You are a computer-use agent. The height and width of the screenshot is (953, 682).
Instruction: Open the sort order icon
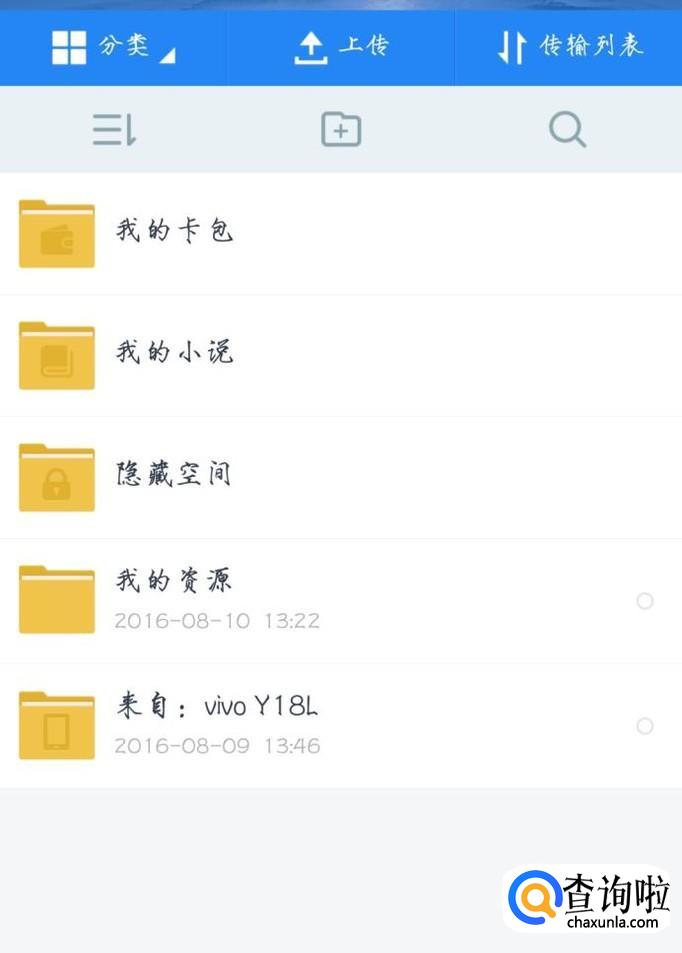114,130
